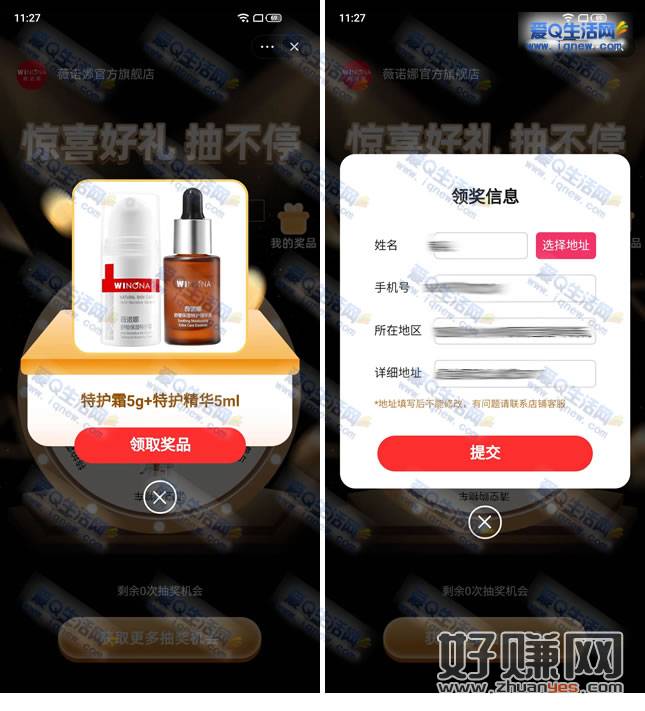Image resolution: width=645 pixels, height=711 pixels.
Task: Submit the form with 提交
Action: (485, 453)
